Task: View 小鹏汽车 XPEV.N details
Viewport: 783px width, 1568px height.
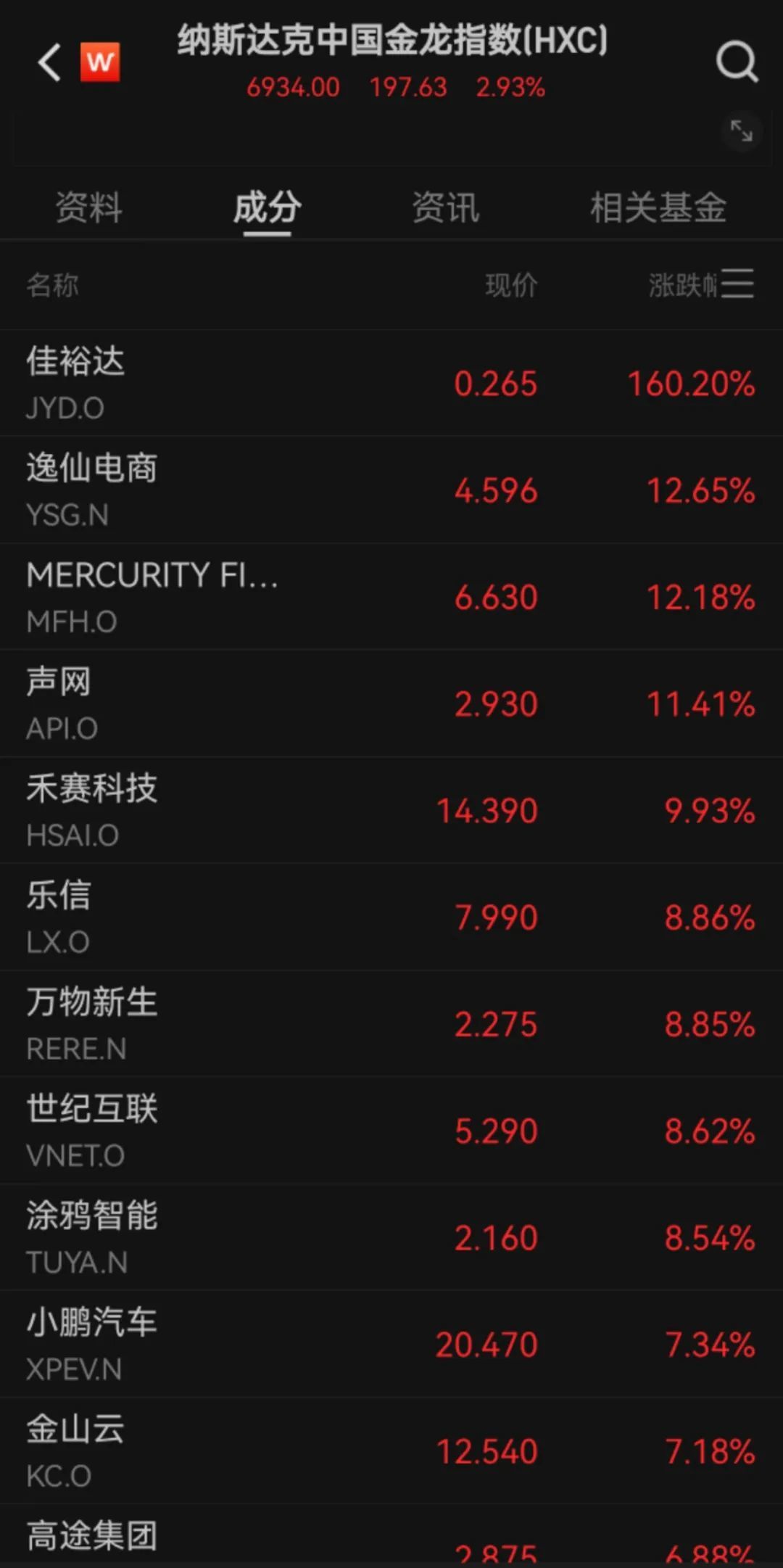Action: click(x=391, y=1344)
